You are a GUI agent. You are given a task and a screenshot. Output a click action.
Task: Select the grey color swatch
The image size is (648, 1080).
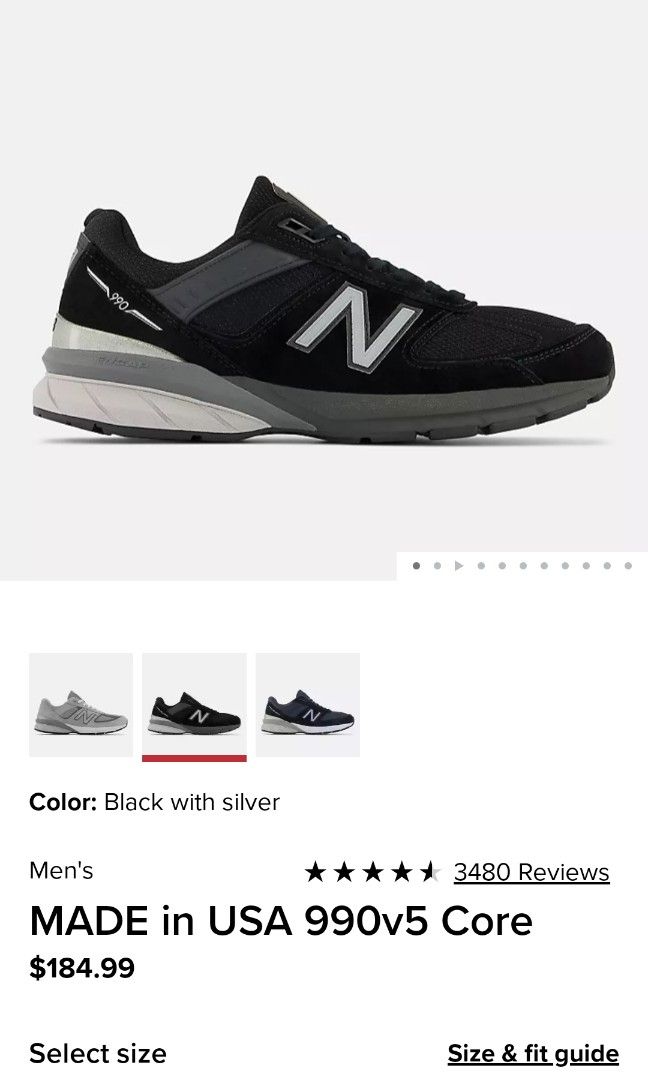point(81,705)
